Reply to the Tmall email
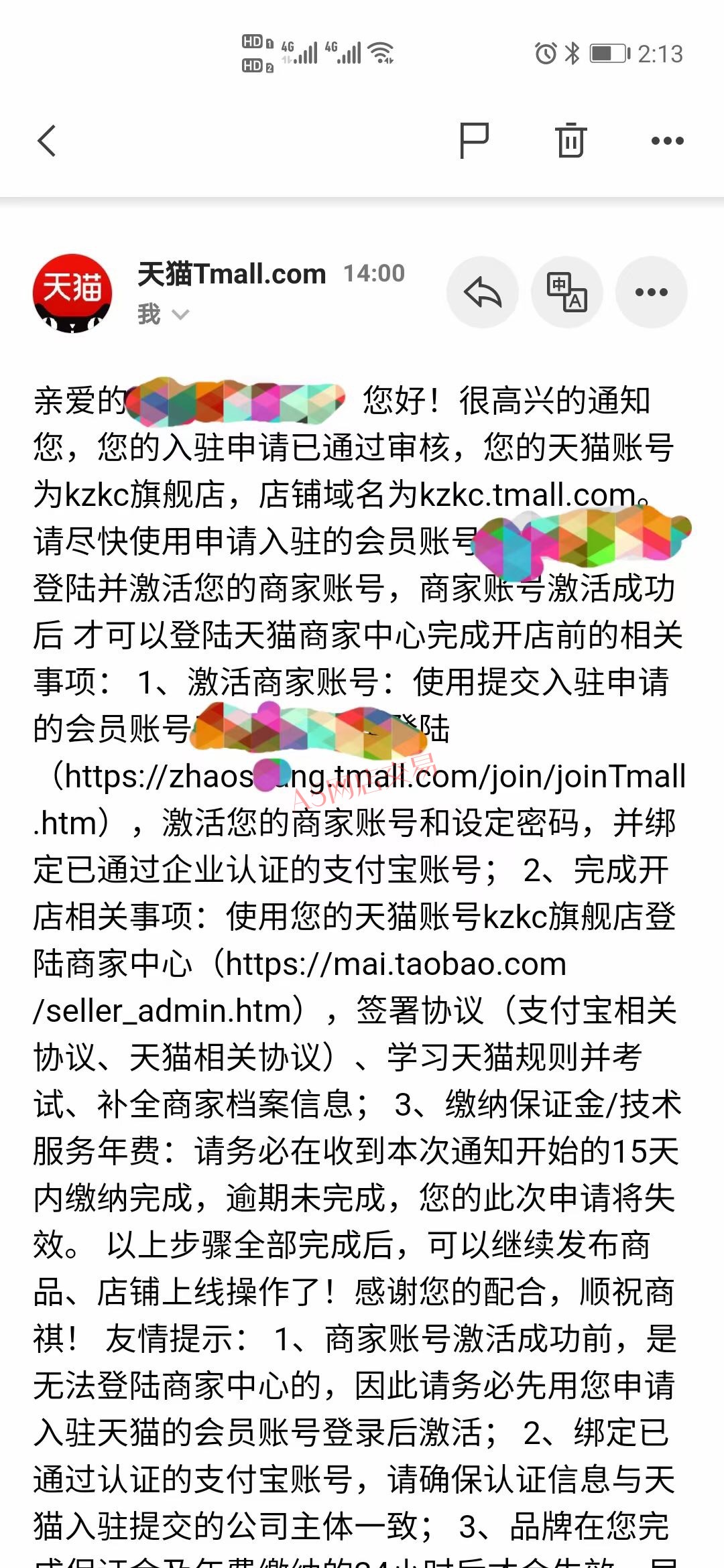 pyautogui.click(x=483, y=292)
